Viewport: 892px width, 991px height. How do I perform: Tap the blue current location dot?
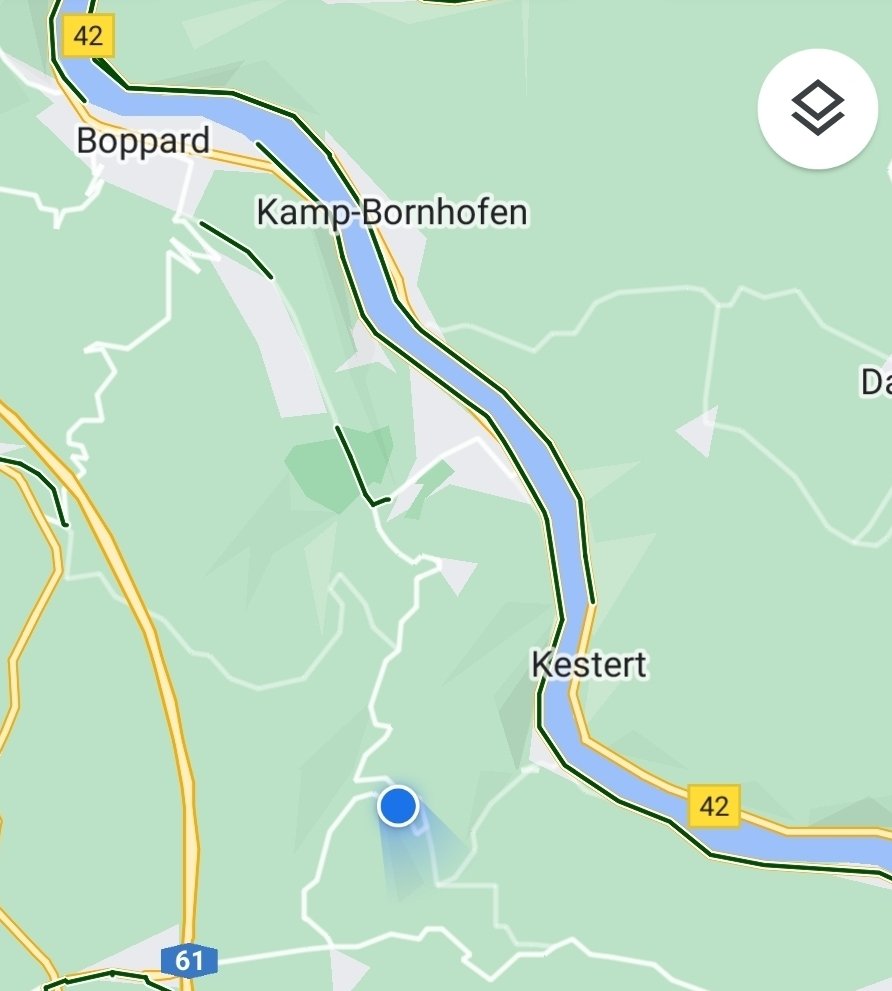pos(398,806)
